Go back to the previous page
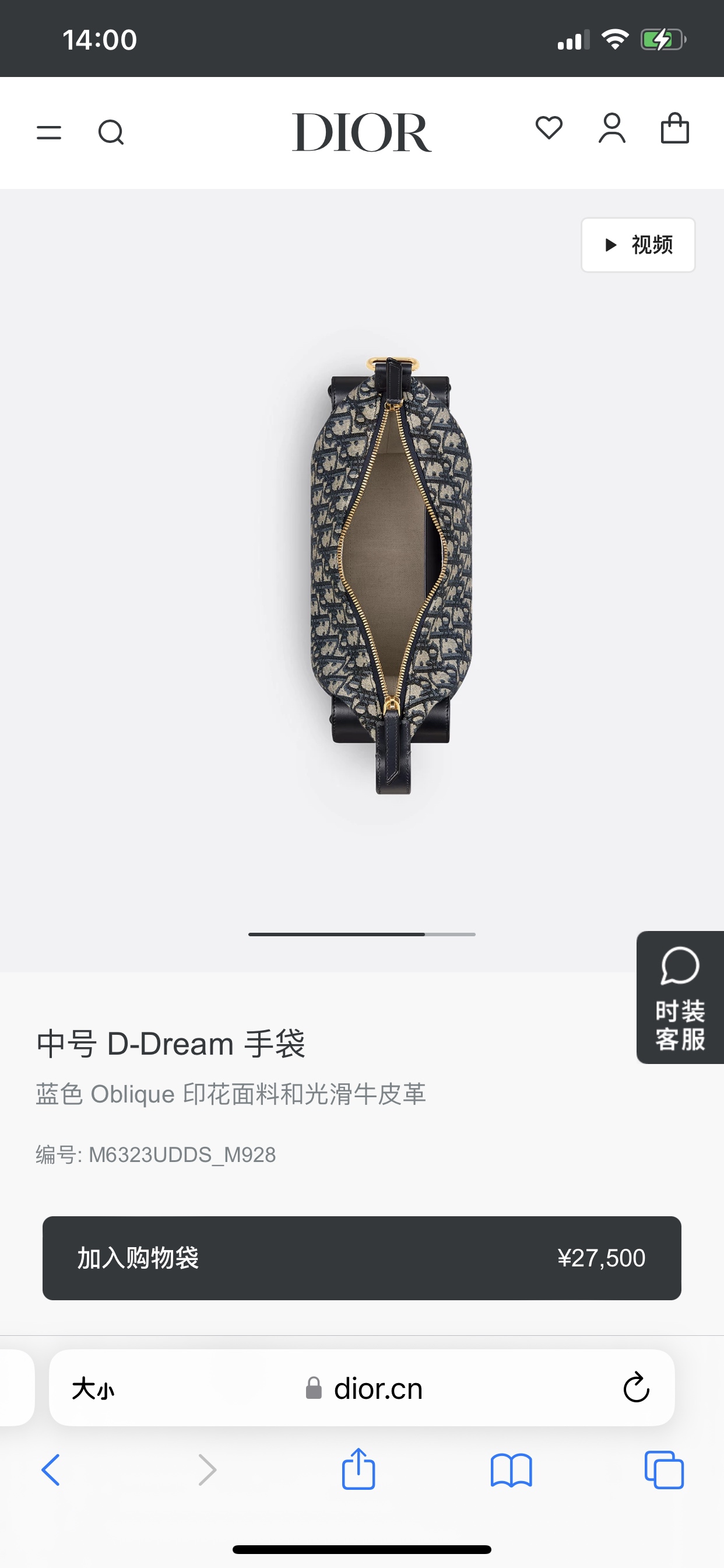724x1568 pixels. coord(51,1470)
